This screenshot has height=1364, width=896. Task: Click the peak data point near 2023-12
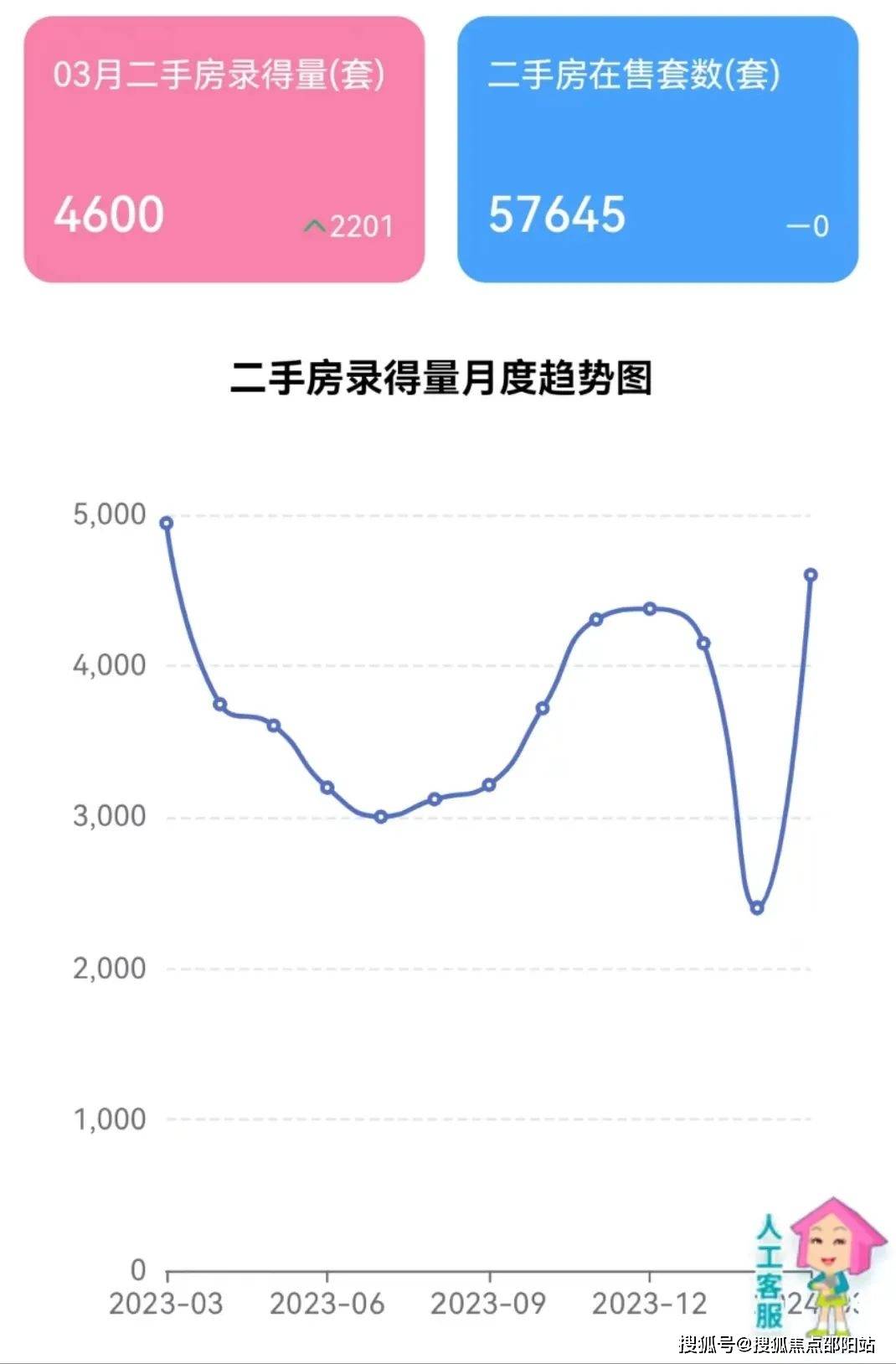click(650, 608)
